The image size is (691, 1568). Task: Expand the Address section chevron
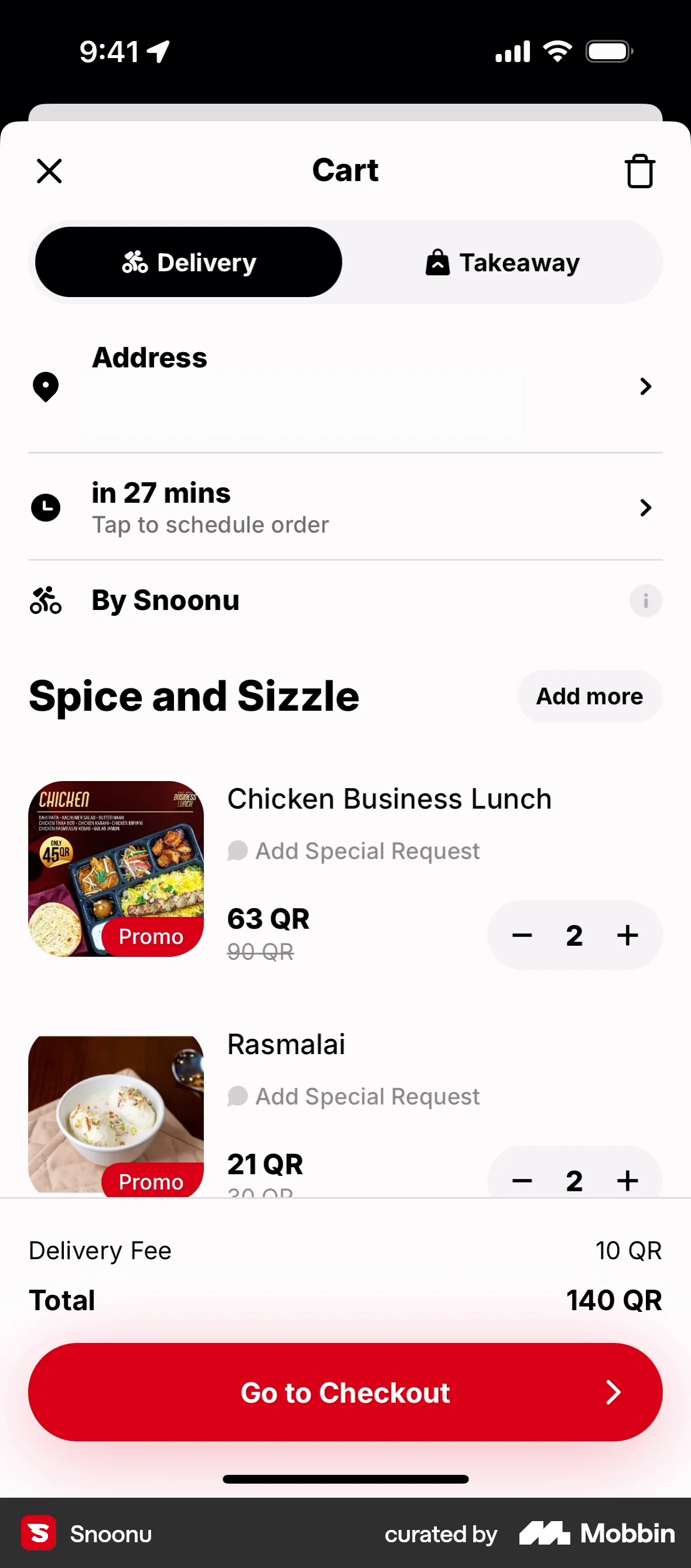tap(645, 387)
